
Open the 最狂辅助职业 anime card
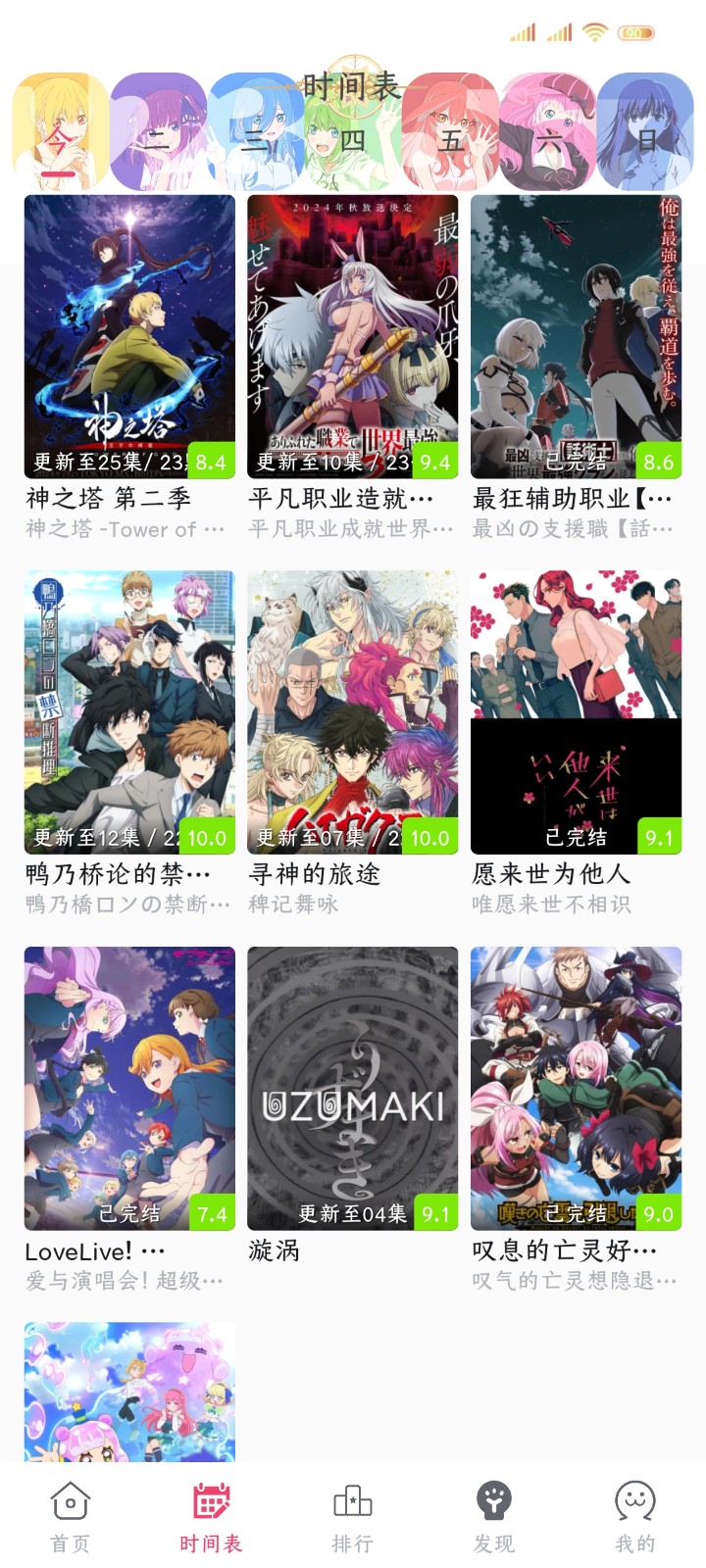coord(576,336)
